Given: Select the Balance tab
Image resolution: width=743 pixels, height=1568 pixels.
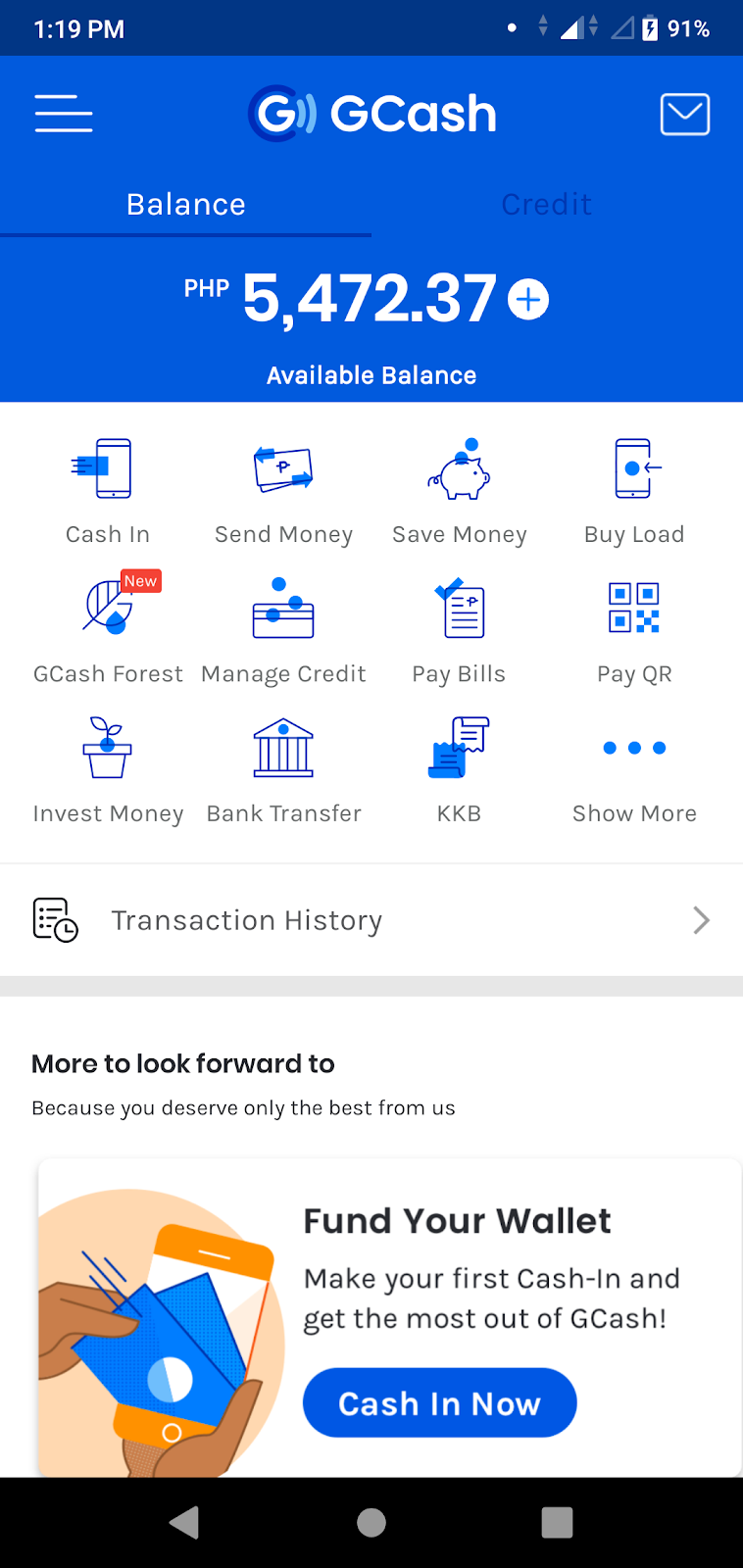Looking at the screenshot, I should tap(185, 204).
